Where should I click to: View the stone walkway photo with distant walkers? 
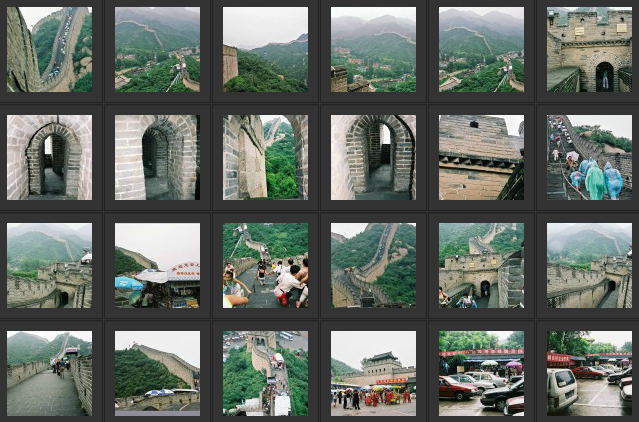(x=49, y=373)
